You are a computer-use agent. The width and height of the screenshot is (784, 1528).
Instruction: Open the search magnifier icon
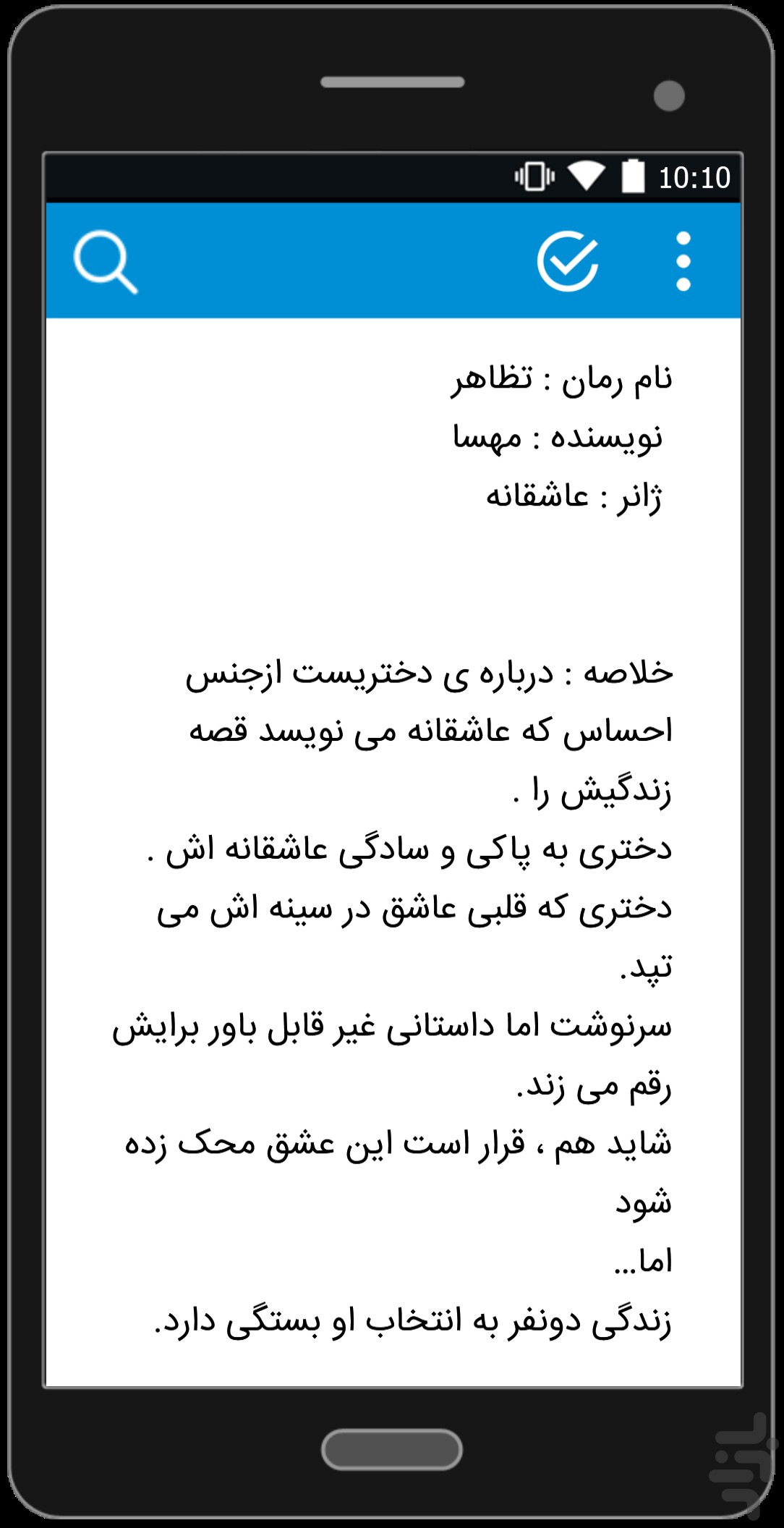(106, 262)
